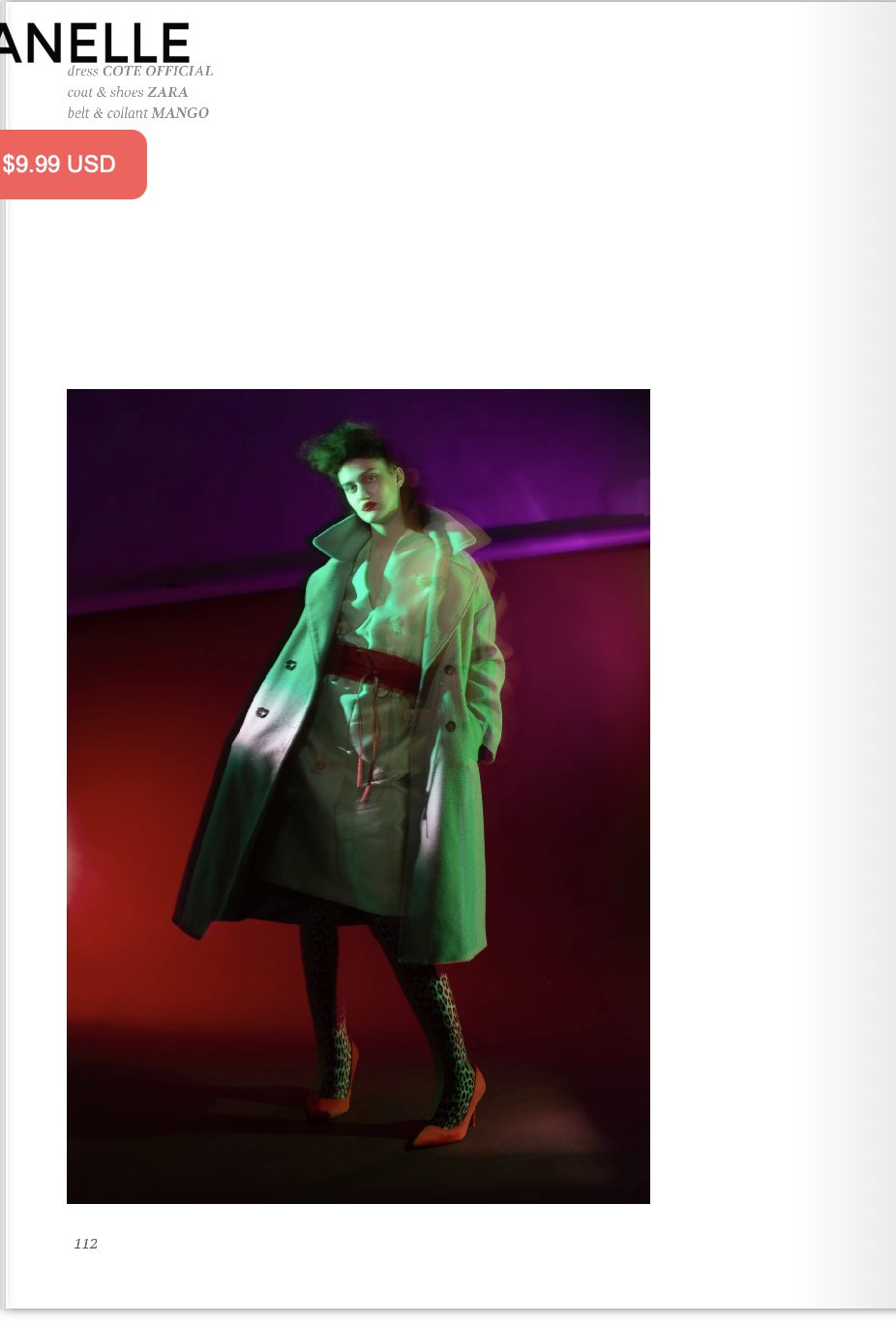Screen dimensions: 896x1324
Task: Tap the $9.99 USD purchase button
Action: tap(68, 165)
